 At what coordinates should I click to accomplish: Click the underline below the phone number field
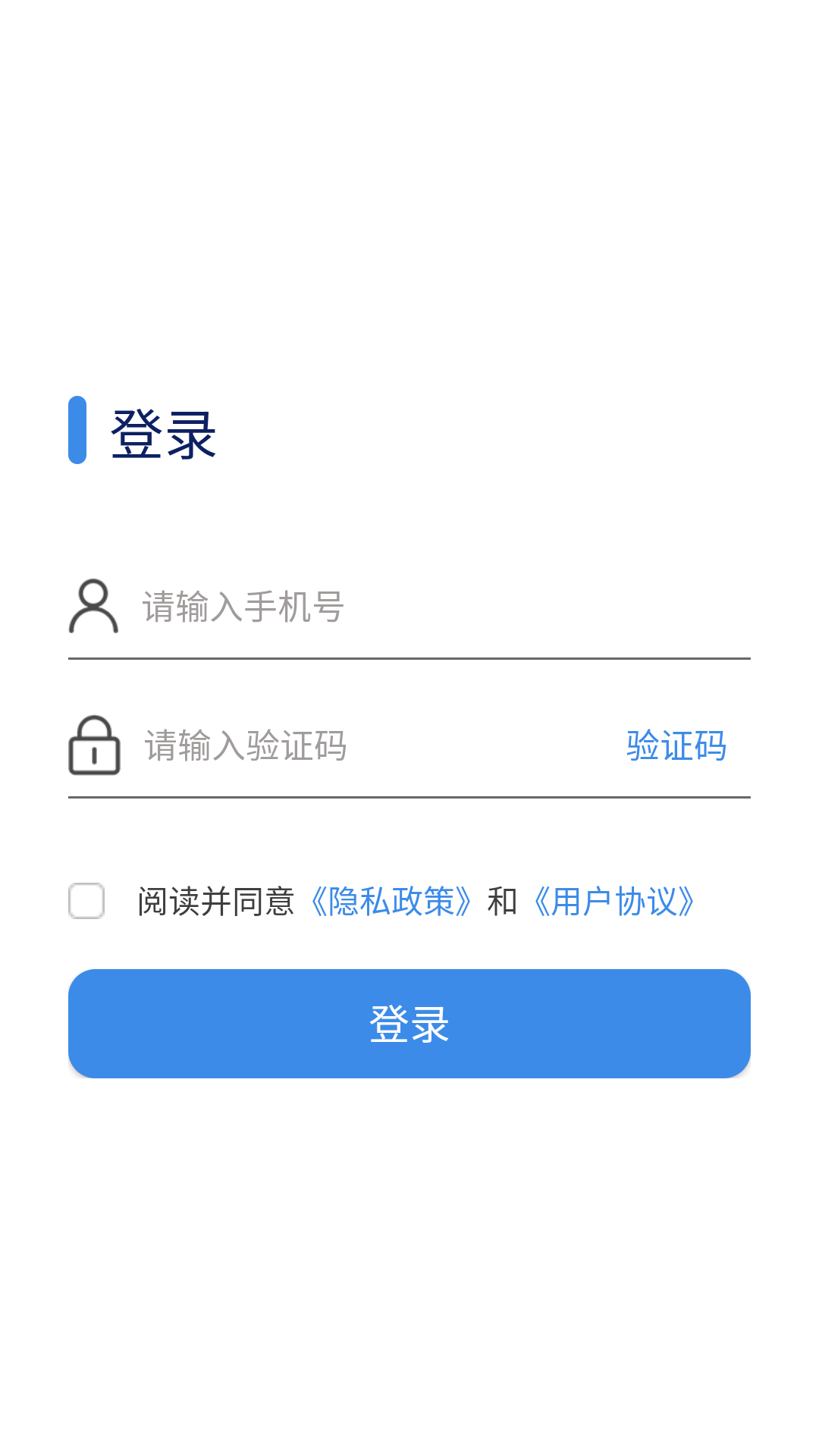409,660
